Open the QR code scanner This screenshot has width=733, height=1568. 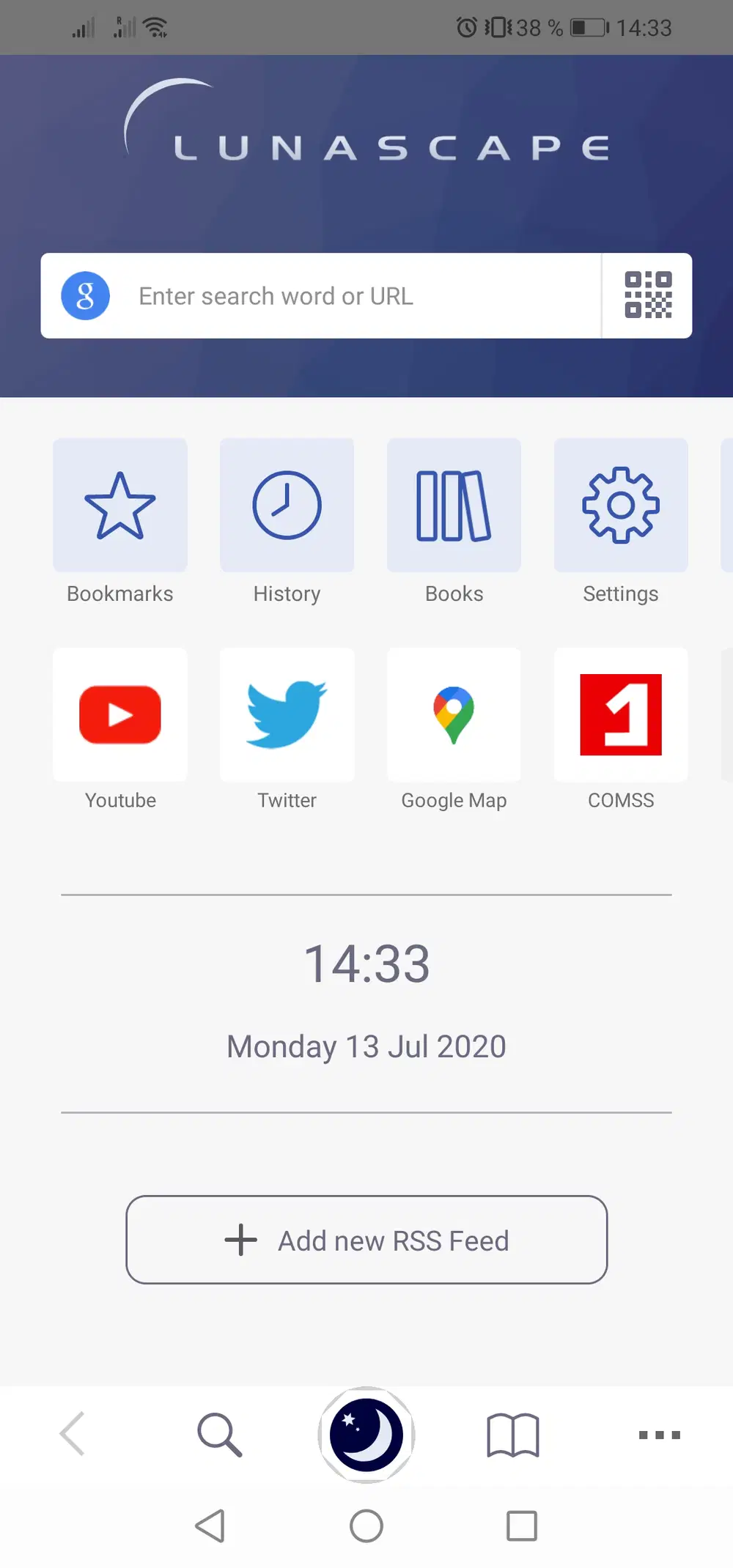(647, 295)
